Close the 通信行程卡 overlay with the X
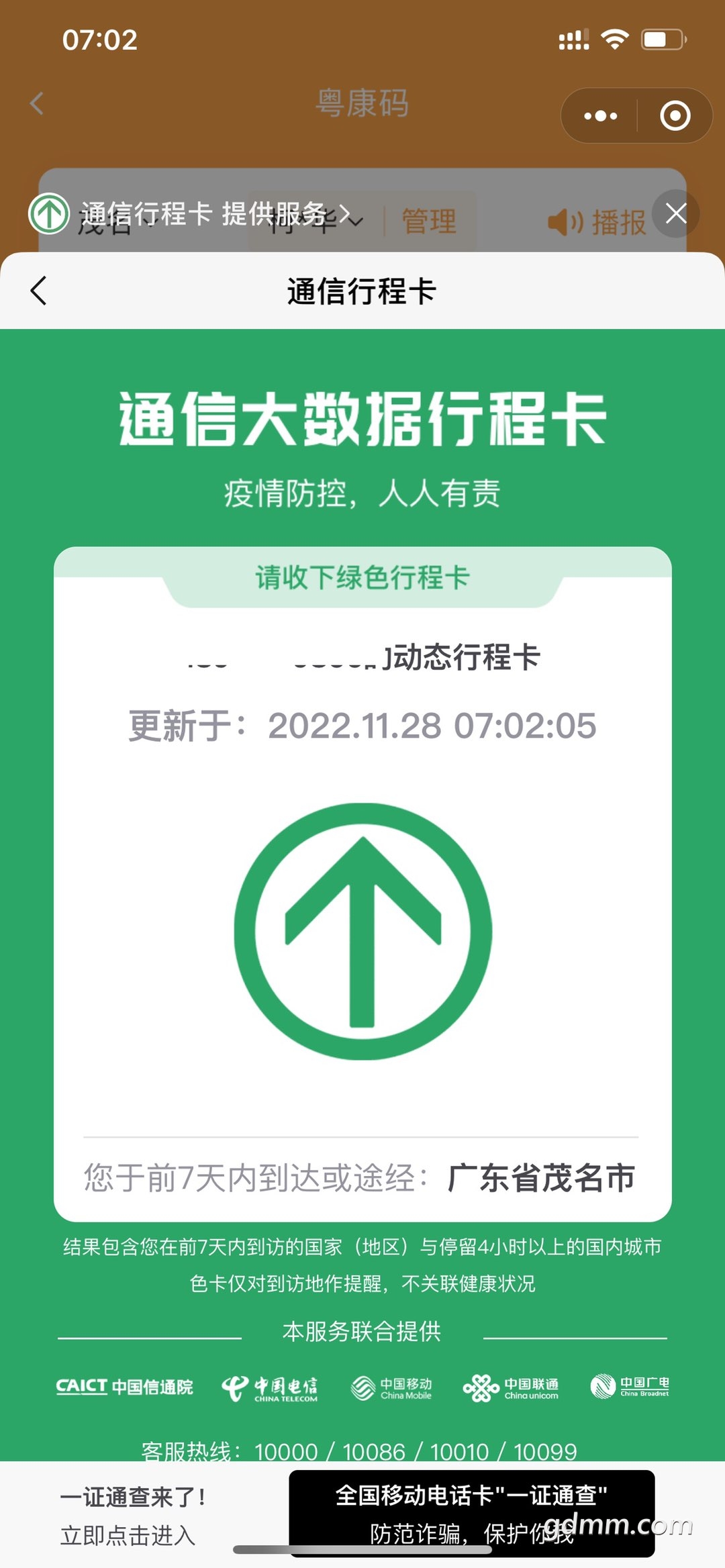Image resolution: width=725 pixels, height=1568 pixels. [x=675, y=213]
